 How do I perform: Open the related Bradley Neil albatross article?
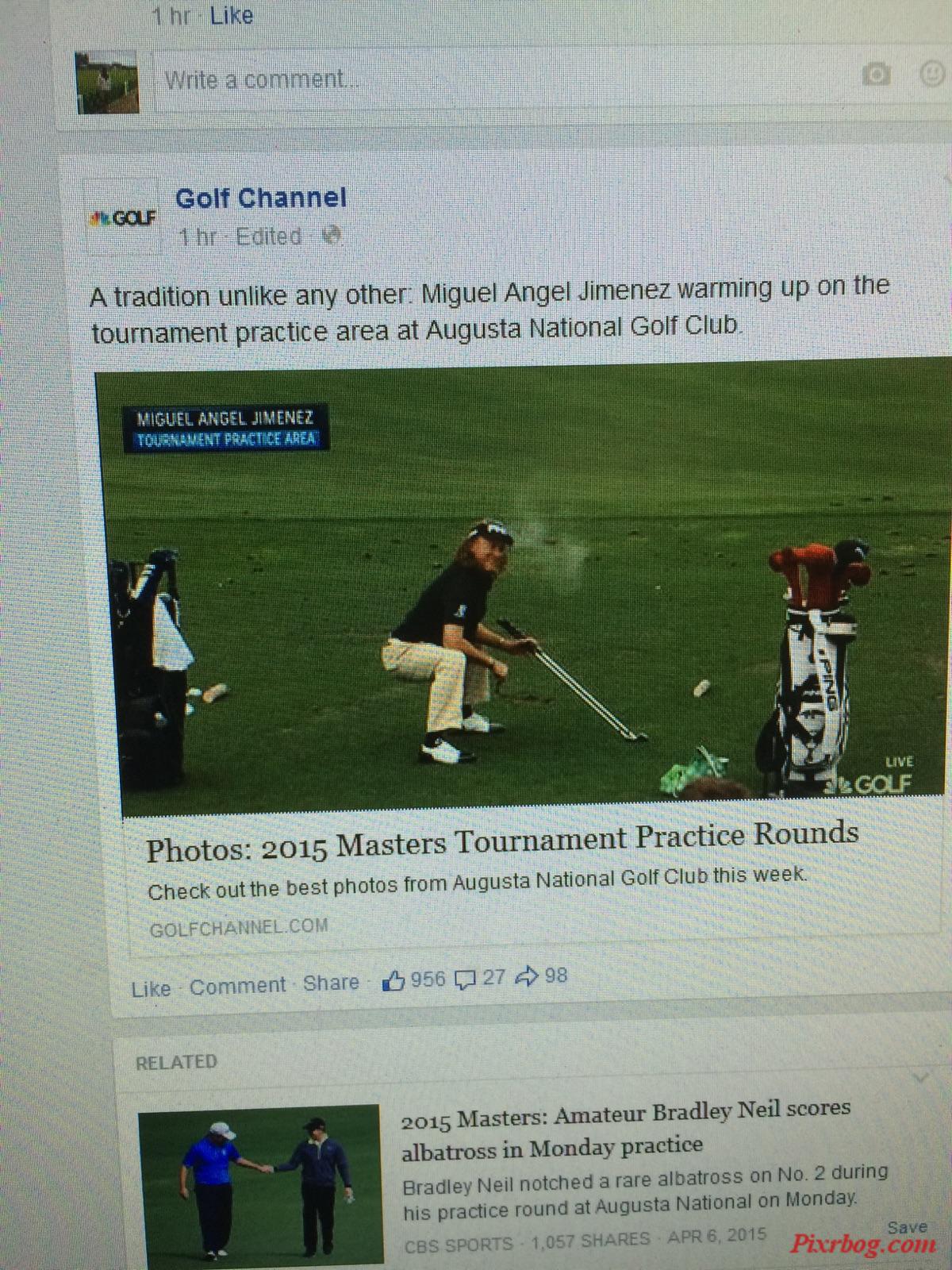pos(625,1127)
